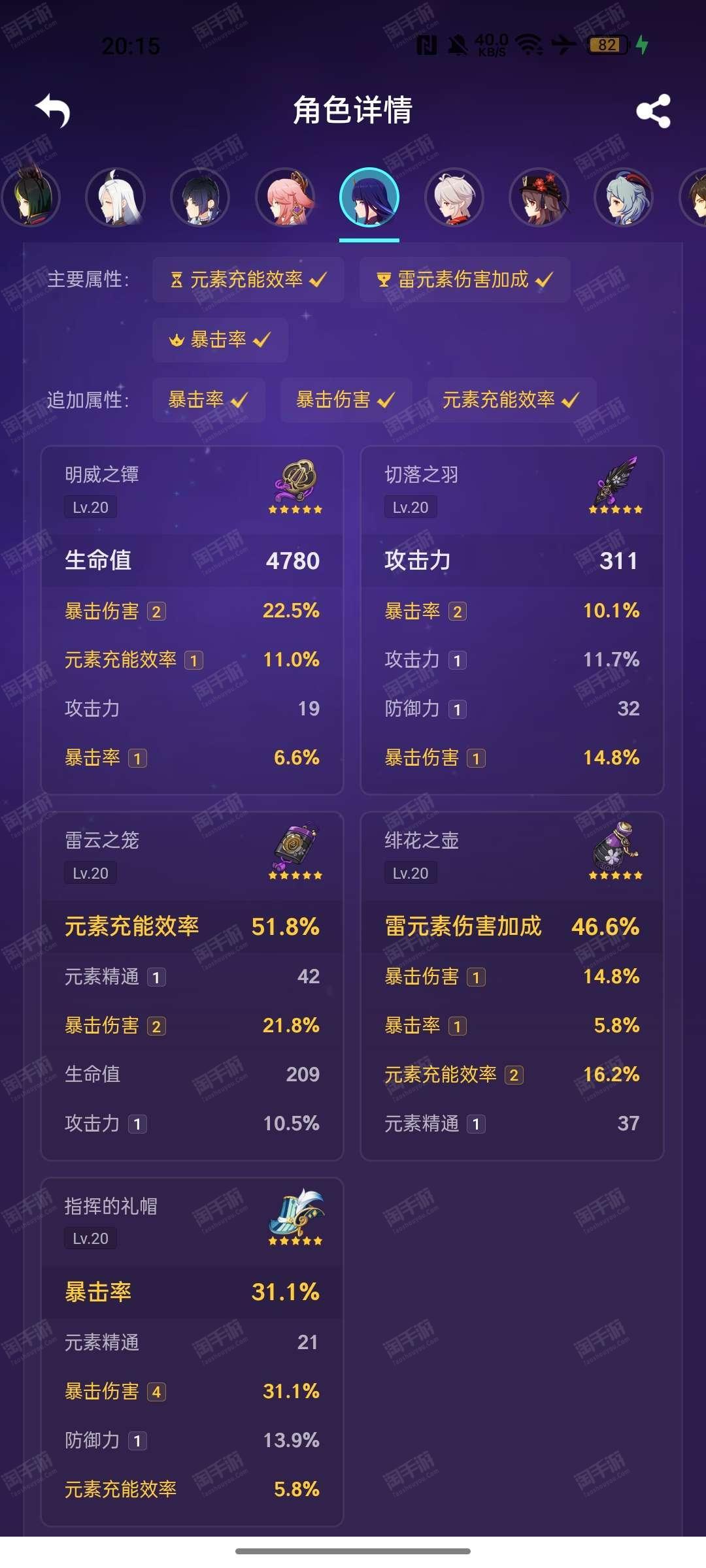This screenshot has height=1568, width=706.
Task: Go back using the return arrow
Action: (54, 110)
